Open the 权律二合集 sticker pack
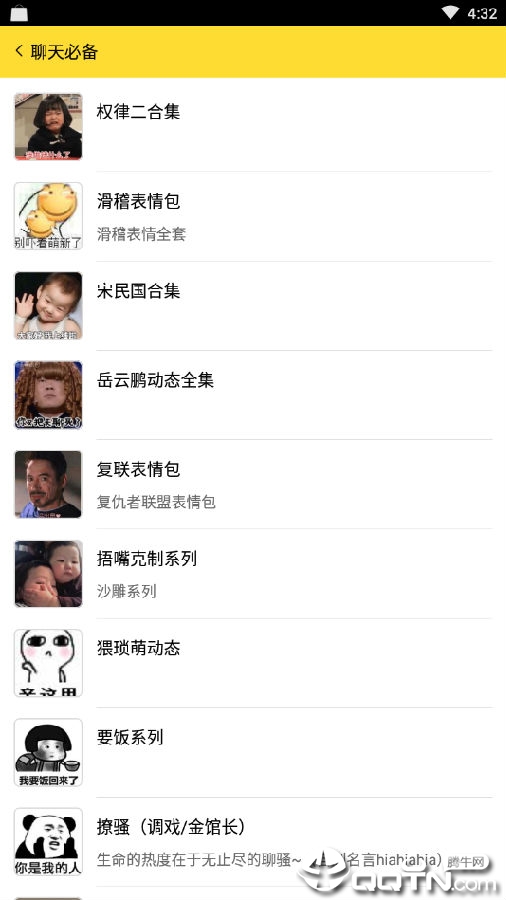Image resolution: width=506 pixels, height=900 pixels. (x=253, y=126)
